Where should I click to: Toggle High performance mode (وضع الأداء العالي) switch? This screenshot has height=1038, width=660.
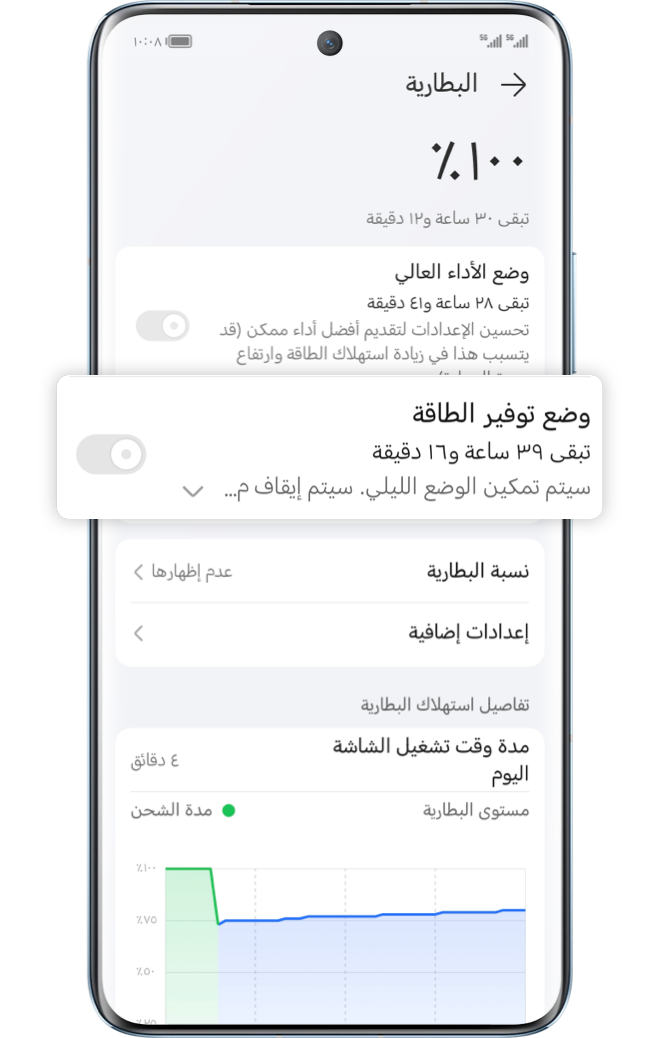(x=162, y=325)
